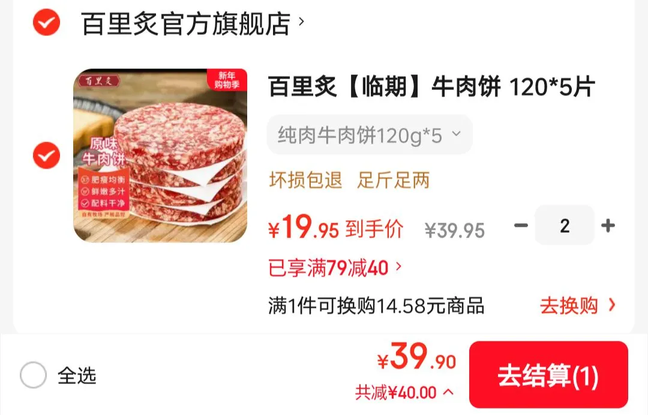Deselect the 牛肉饼 item checkbox
The height and width of the screenshot is (415, 648).
pos(46,155)
